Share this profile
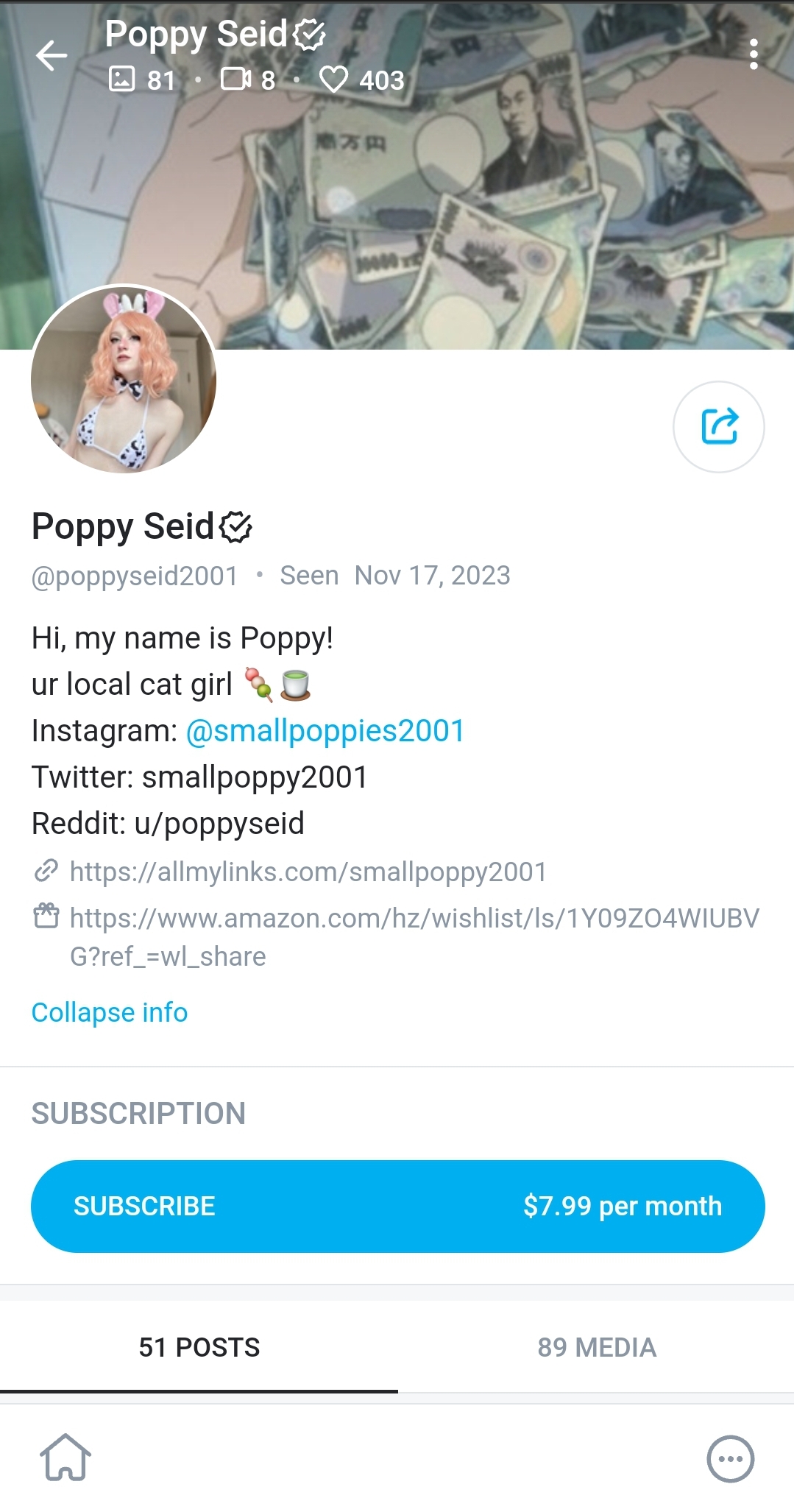The image size is (794, 1512). coord(718,426)
